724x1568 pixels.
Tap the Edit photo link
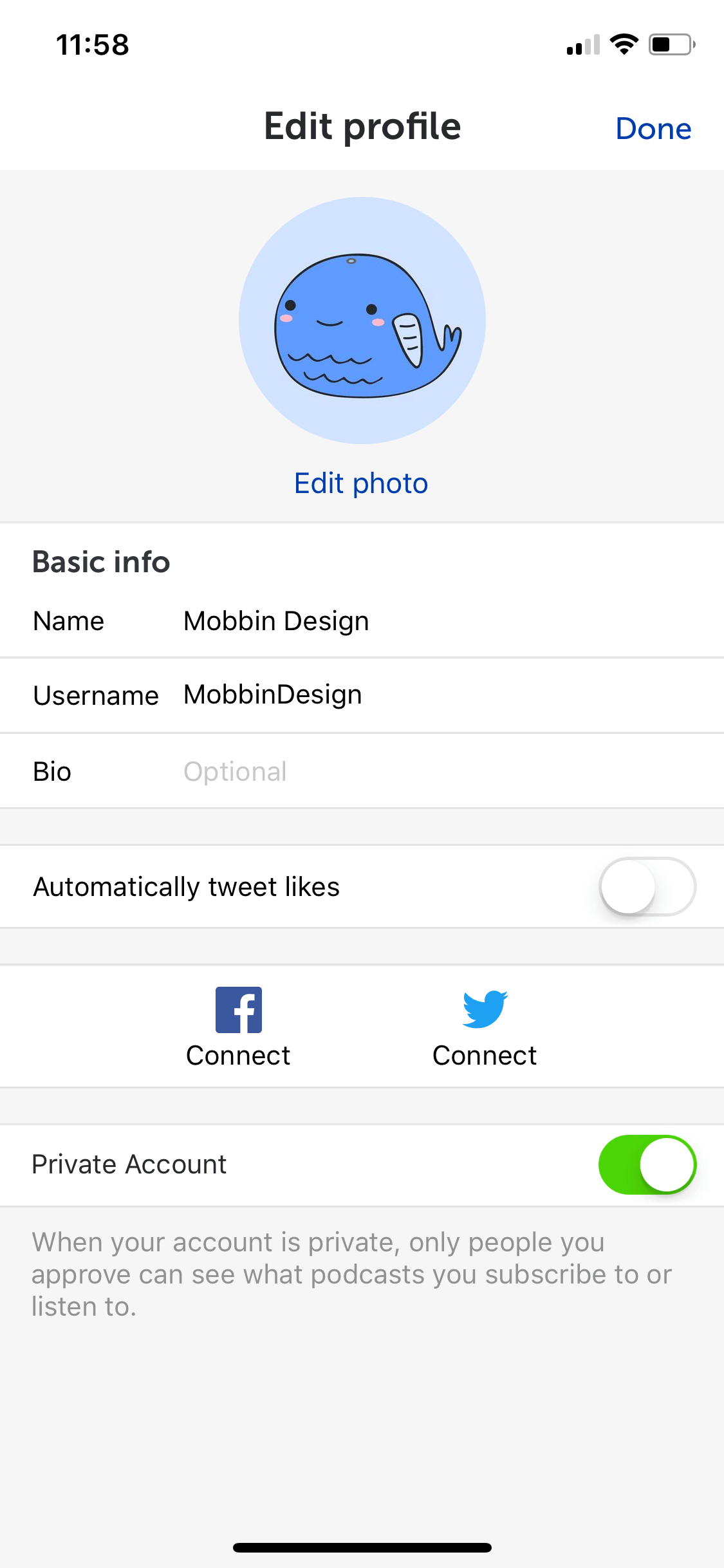(361, 483)
